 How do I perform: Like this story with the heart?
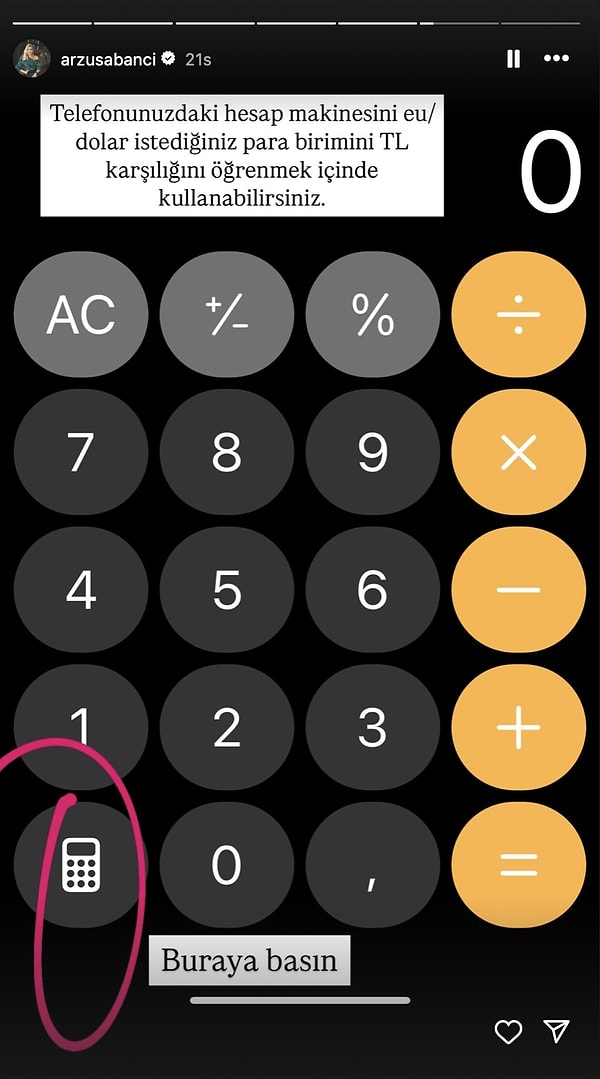509,1031
